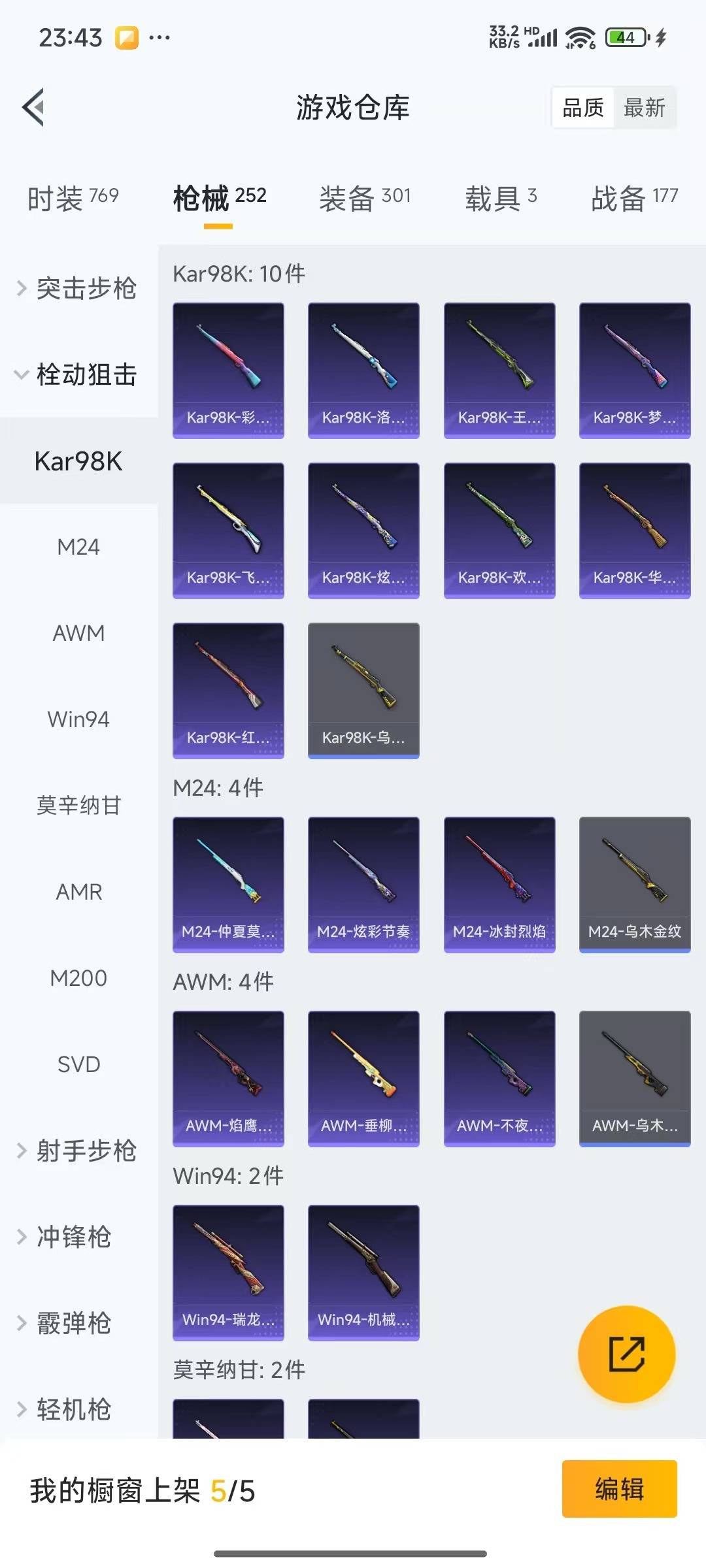Image resolution: width=706 pixels, height=1568 pixels.
Task: Open the Kar98K-乌 skin tile
Action: pos(363,691)
